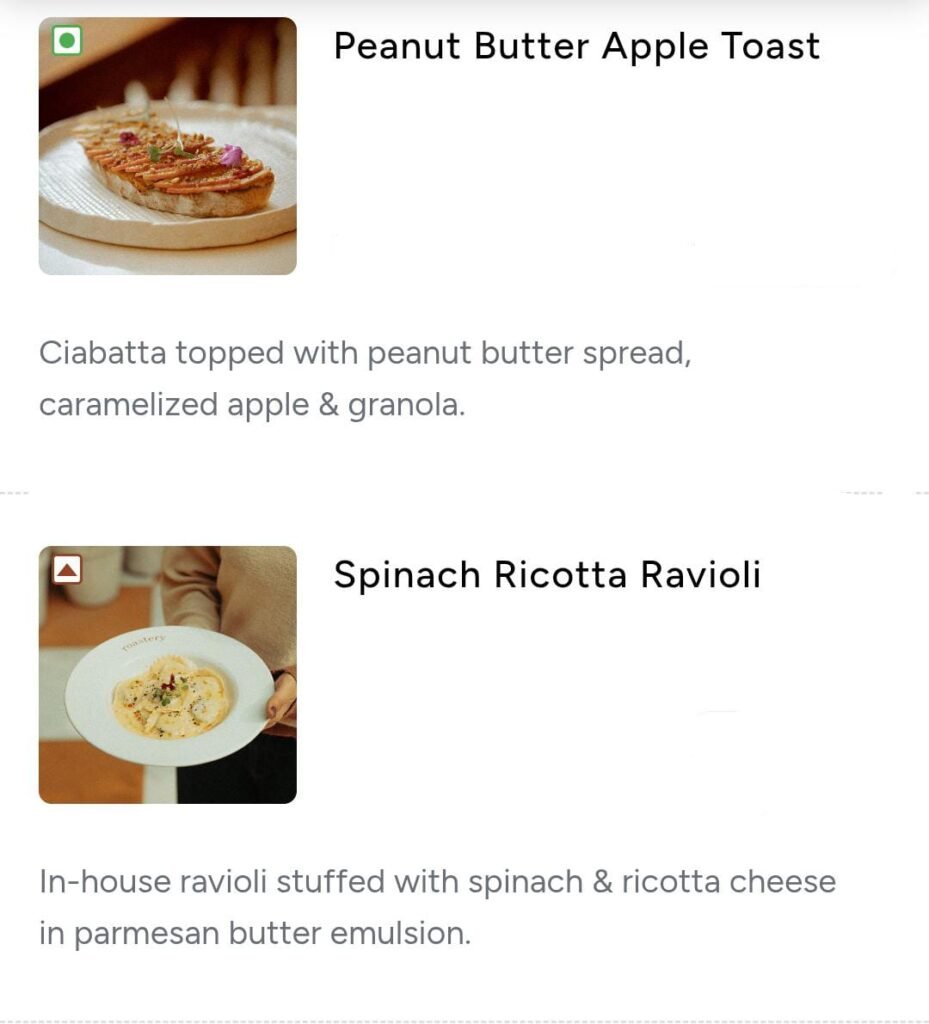929x1024 pixels.
Task: Open the Spinach Ricotta Ravioli item photo
Action: pos(167,674)
